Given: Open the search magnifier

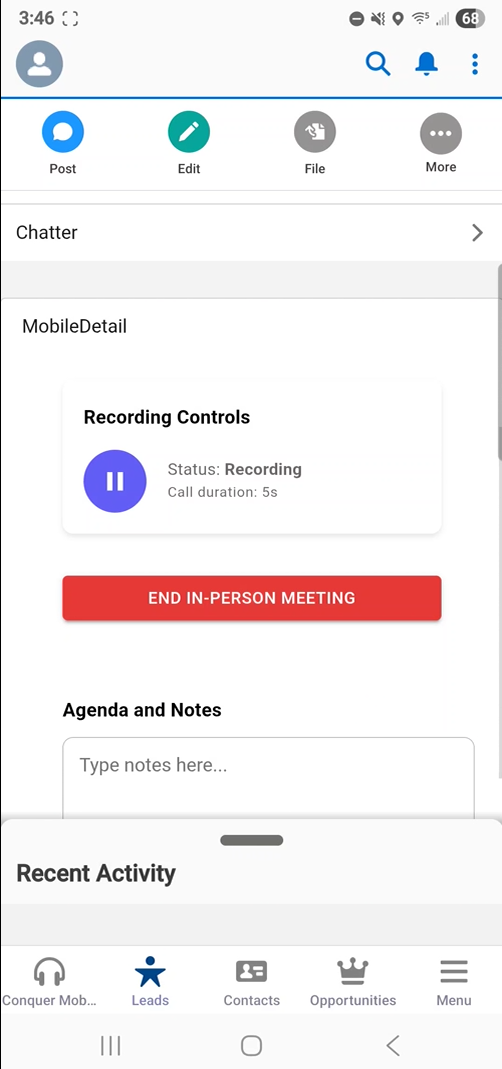Looking at the screenshot, I should click(377, 63).
